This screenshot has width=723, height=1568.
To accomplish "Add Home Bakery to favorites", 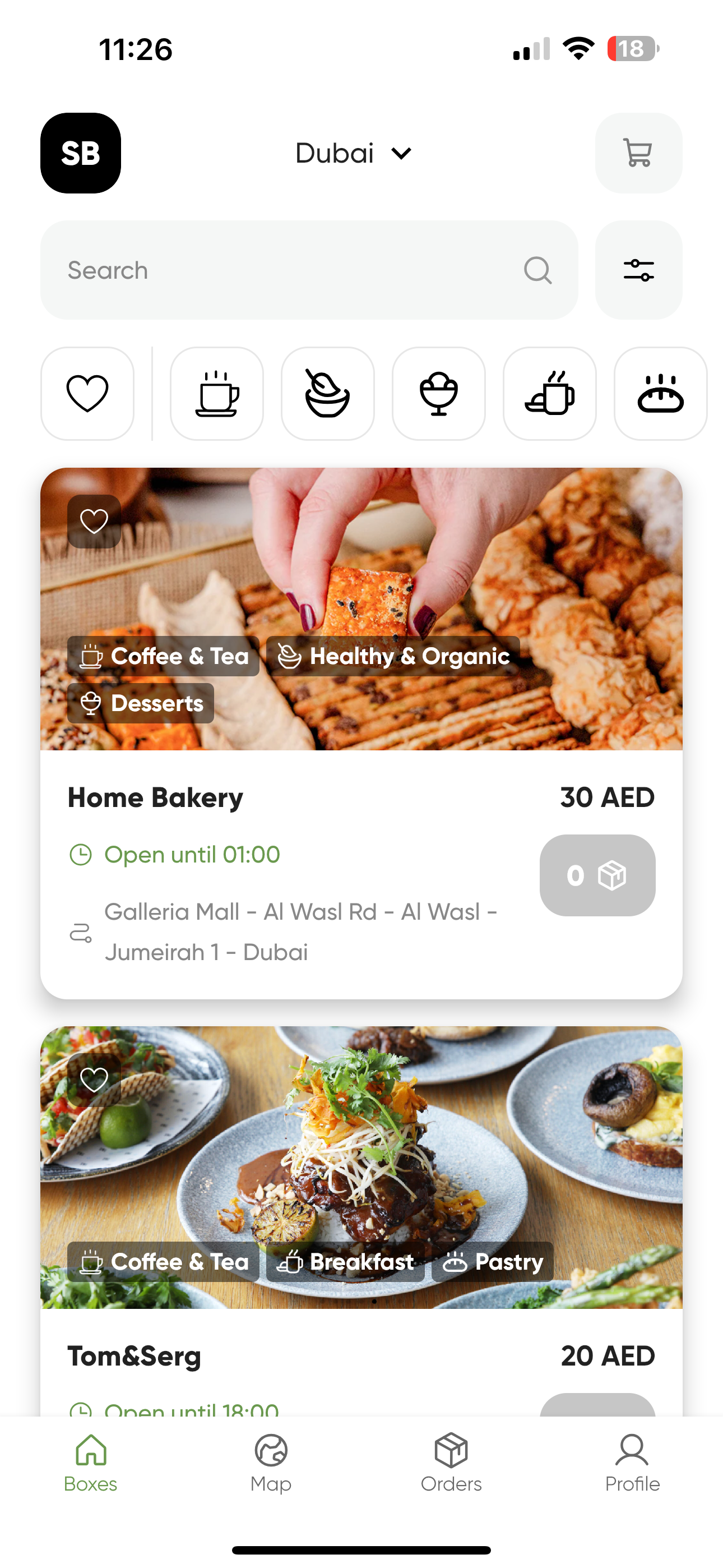I will click(94, 522).
